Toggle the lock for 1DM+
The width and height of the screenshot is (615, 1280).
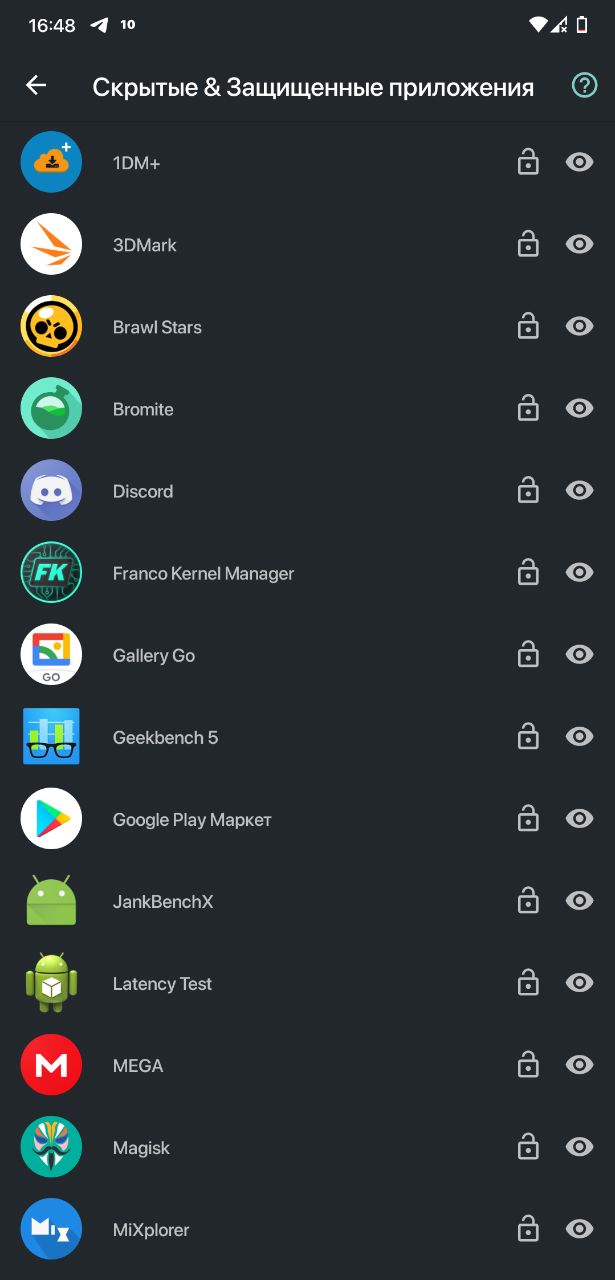(x=528, y=162)
